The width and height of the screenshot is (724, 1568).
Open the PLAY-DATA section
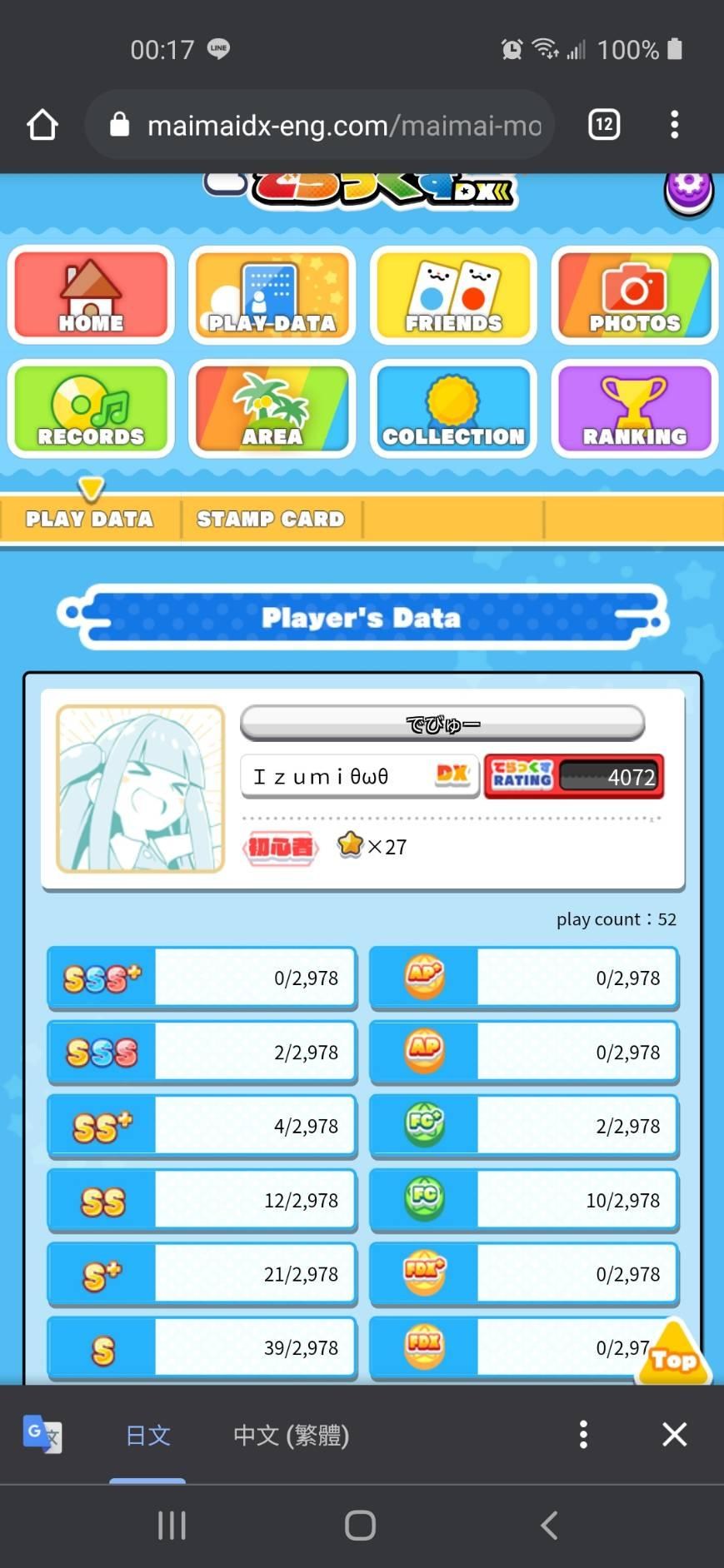(x=272, y=296)
